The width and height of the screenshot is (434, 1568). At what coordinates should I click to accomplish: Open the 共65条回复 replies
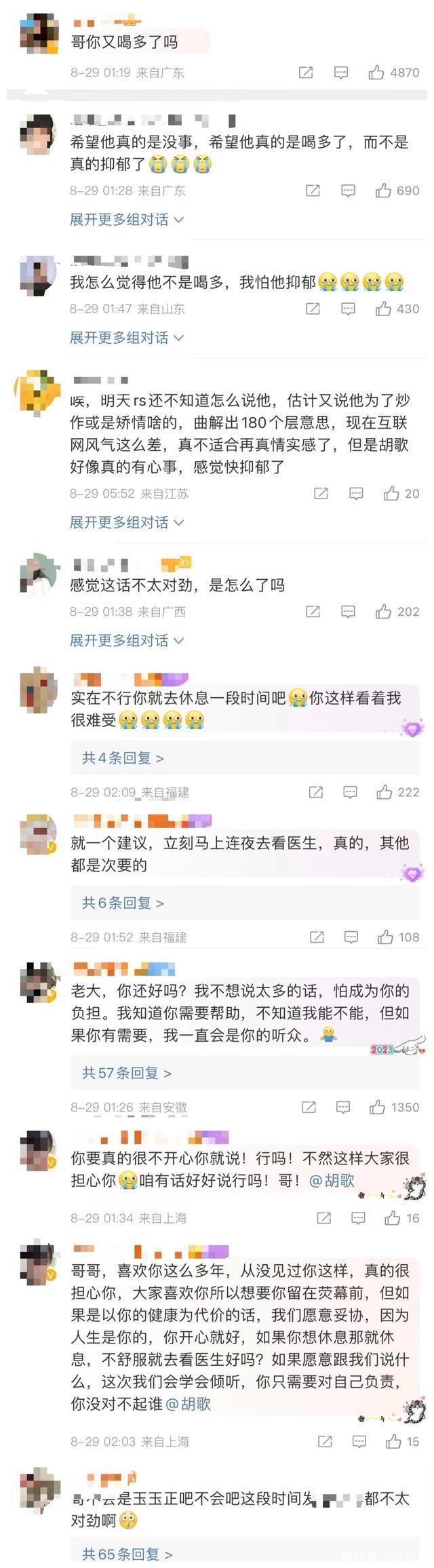(127, 1554)
